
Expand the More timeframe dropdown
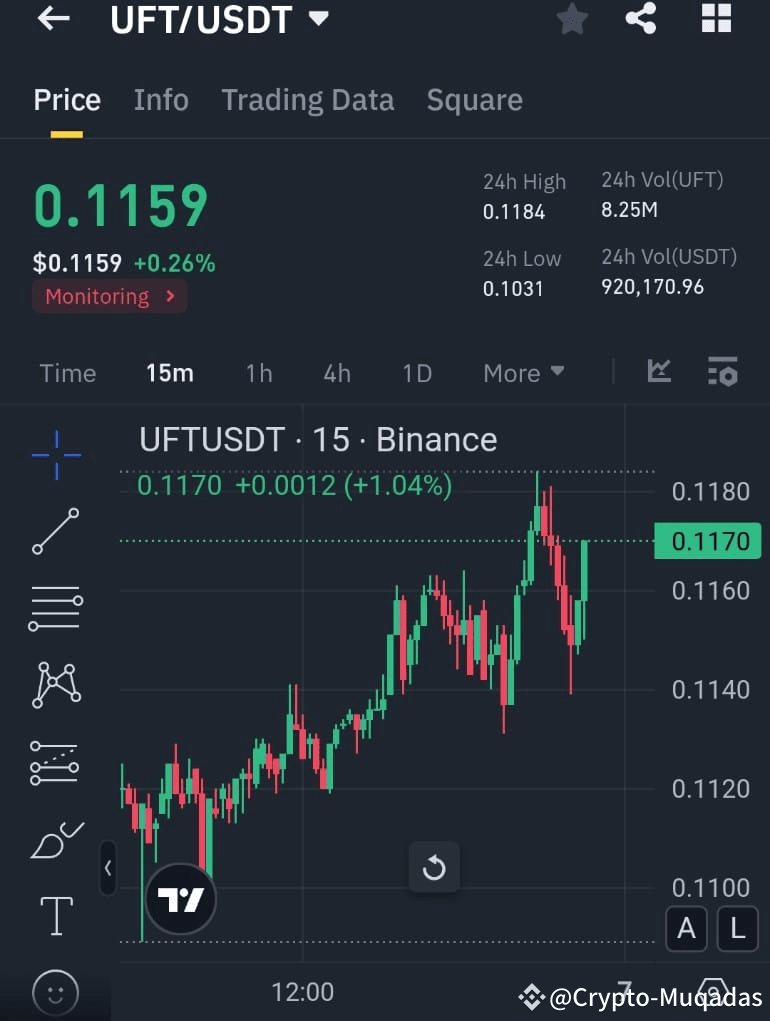click(522, 372)
